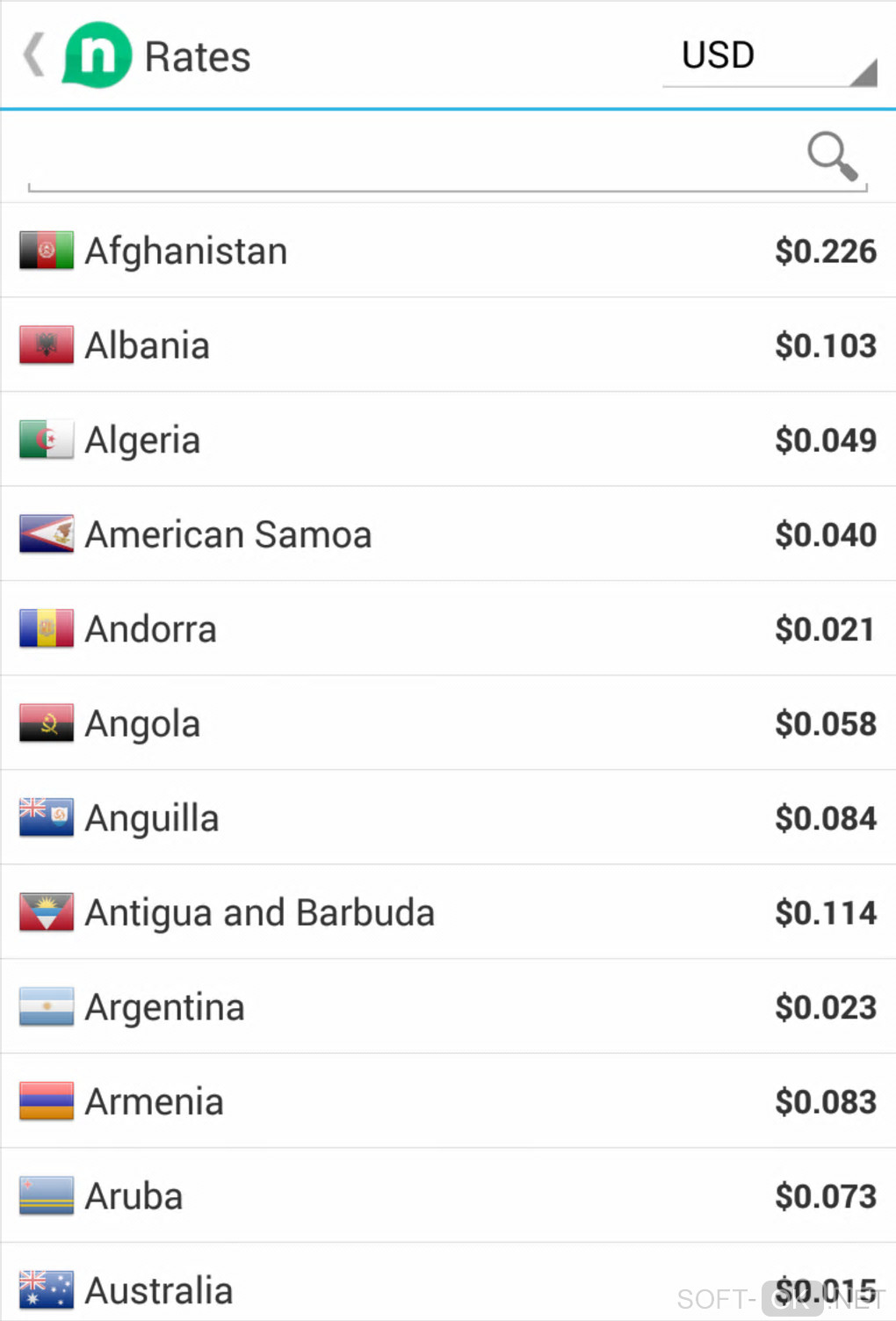Choose Argentina from the list
Viewport: 896px width, 1321px height.
pos(448,1007)
